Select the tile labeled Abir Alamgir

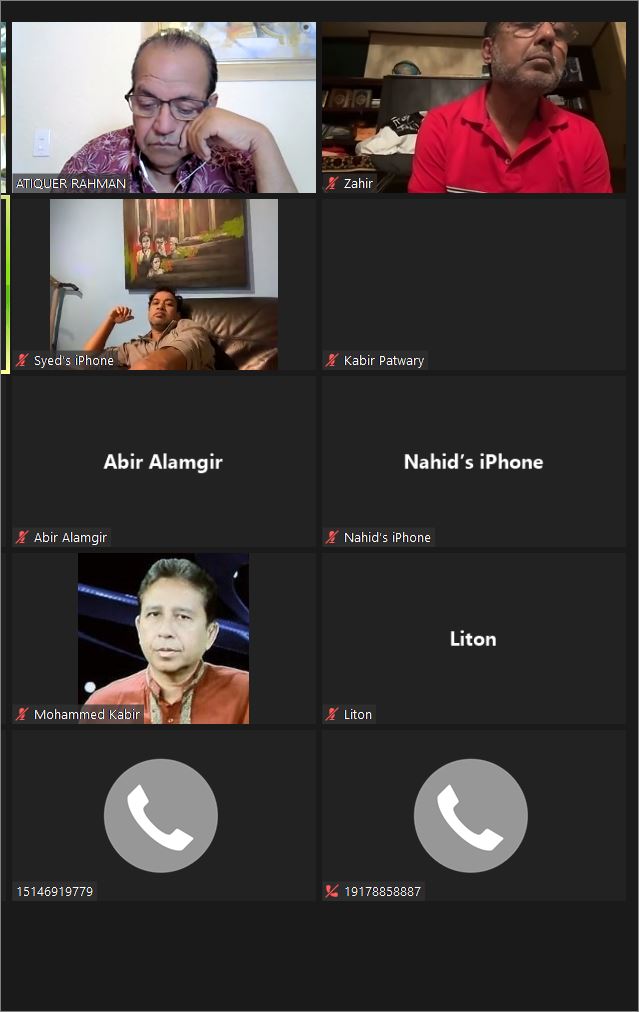[x=163, y=461]
